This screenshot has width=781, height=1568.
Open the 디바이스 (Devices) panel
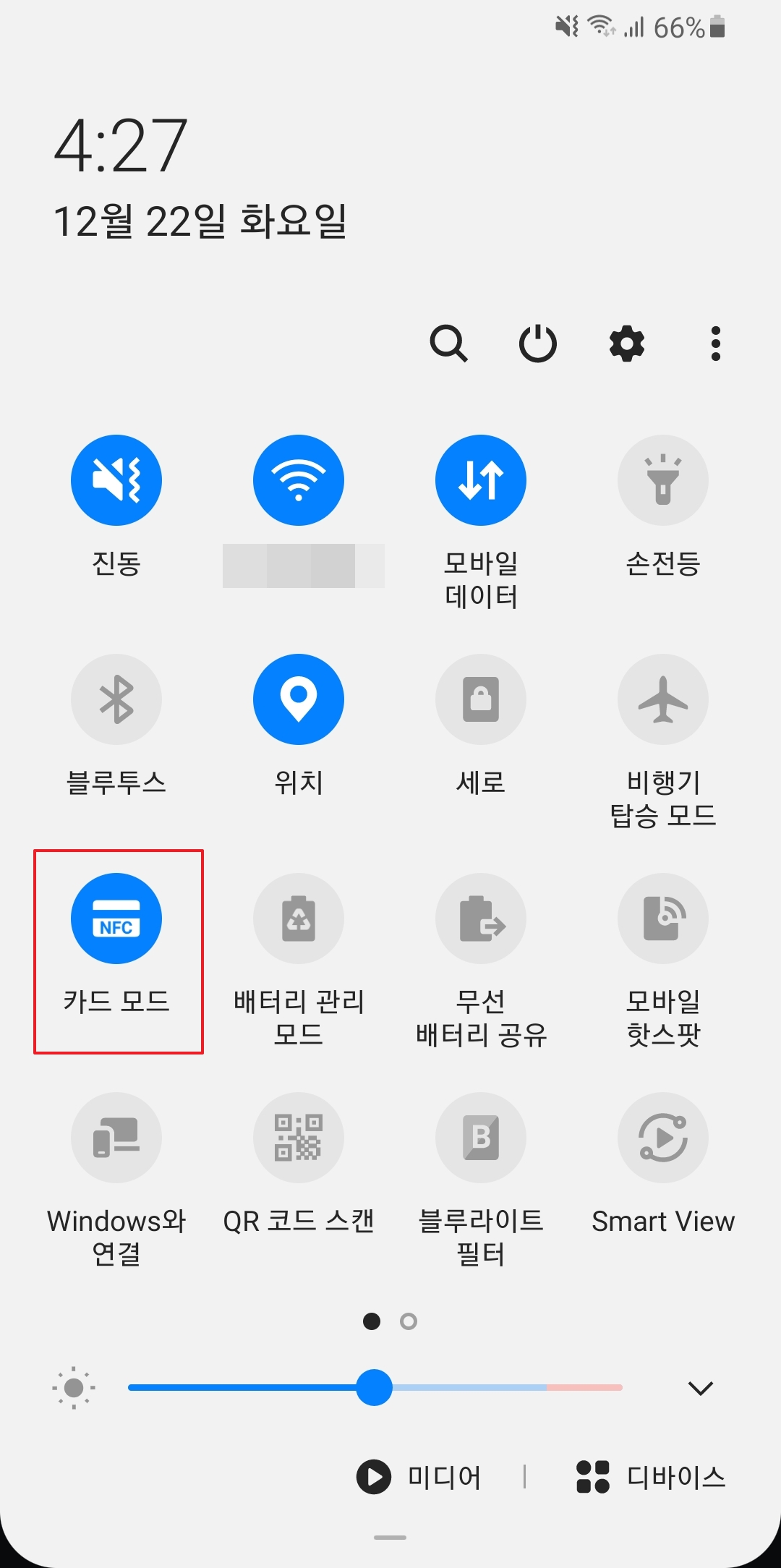click(x=651, y=1477)
